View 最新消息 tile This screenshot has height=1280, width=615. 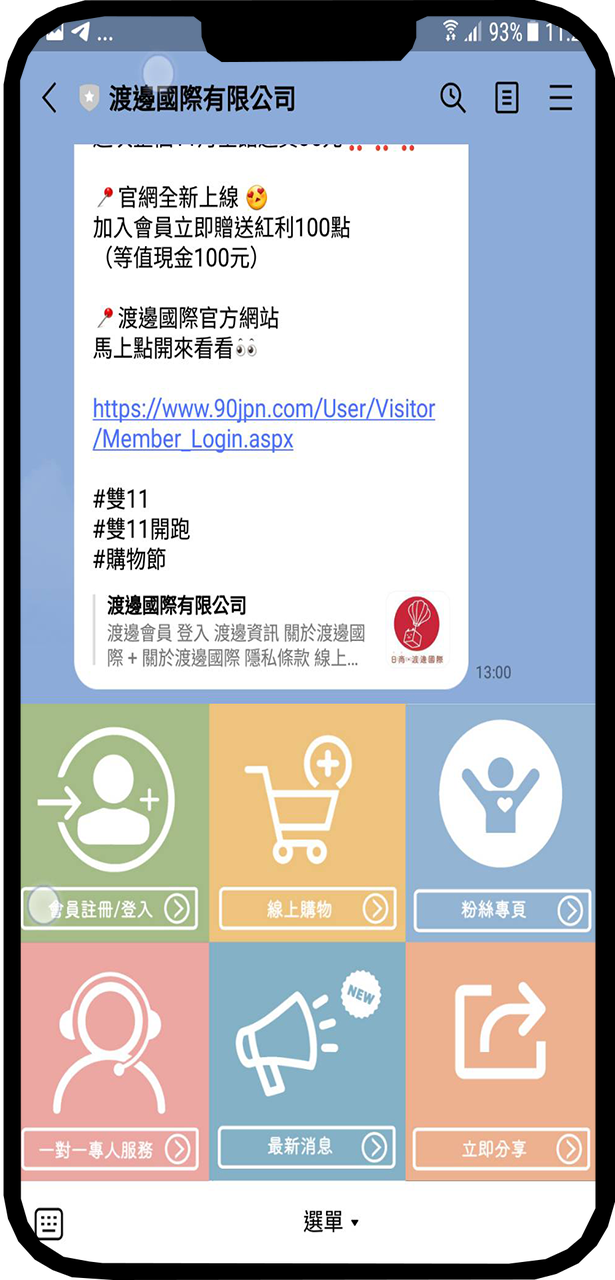coord(307,1062)
